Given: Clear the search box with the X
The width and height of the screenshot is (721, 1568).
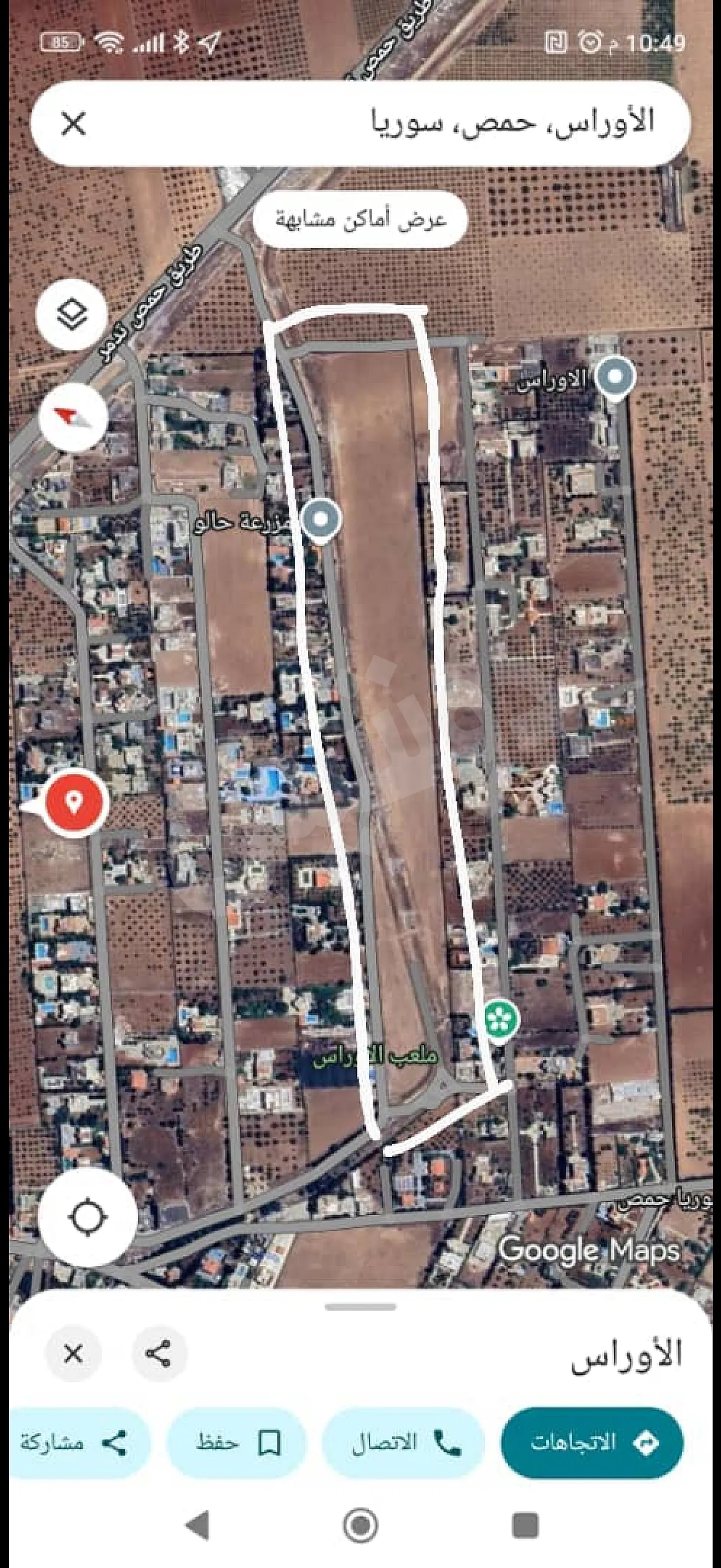Looking at the screenshot, I should [74, 124].
